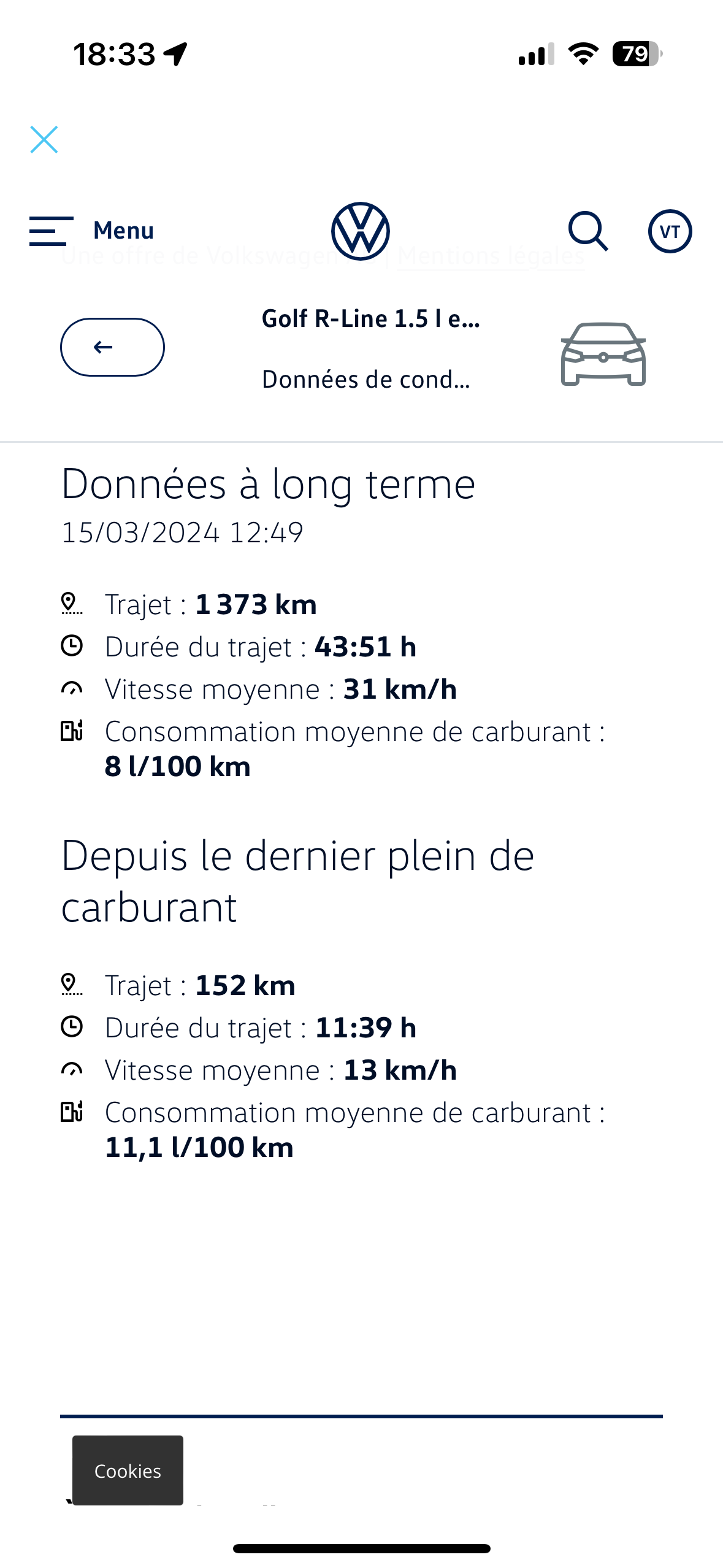Close the in-app browser with the X

coord(44,140)
